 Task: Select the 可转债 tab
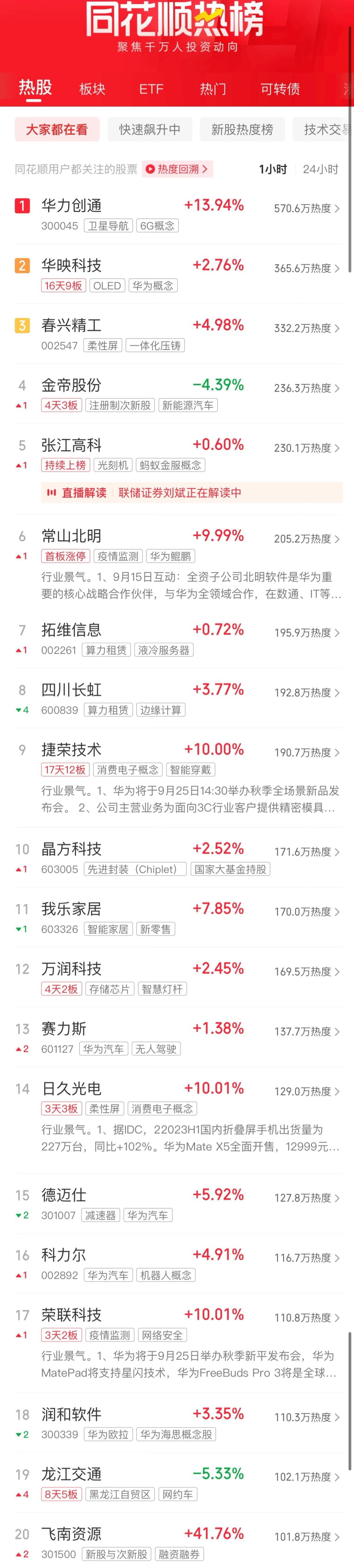coord(280,89)
